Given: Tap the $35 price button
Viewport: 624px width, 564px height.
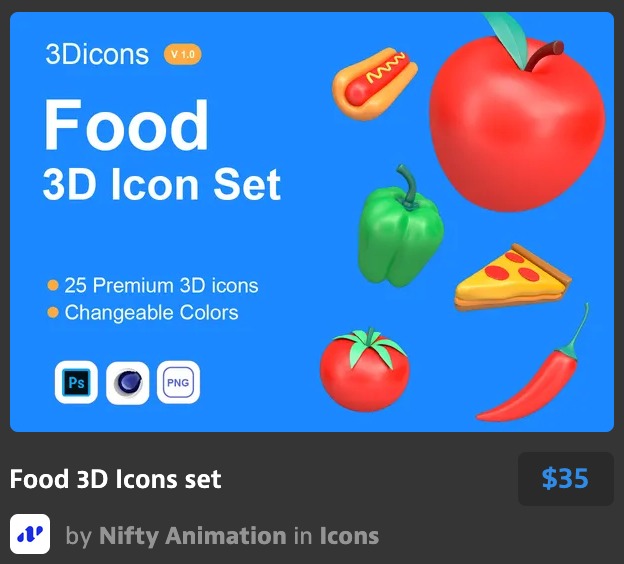Looking at the screenshot, I should (565, 479).
